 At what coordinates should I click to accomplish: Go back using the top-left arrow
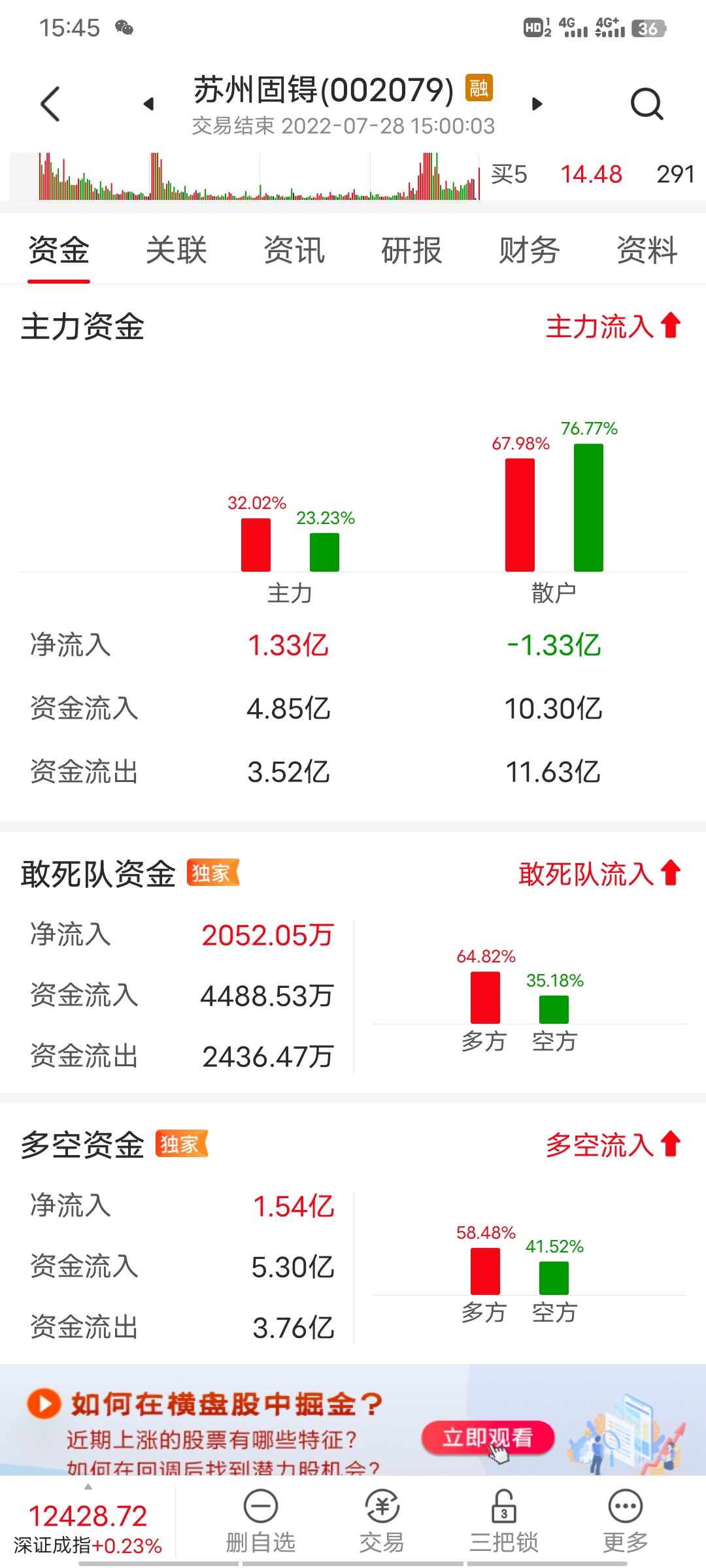[50, 104]
